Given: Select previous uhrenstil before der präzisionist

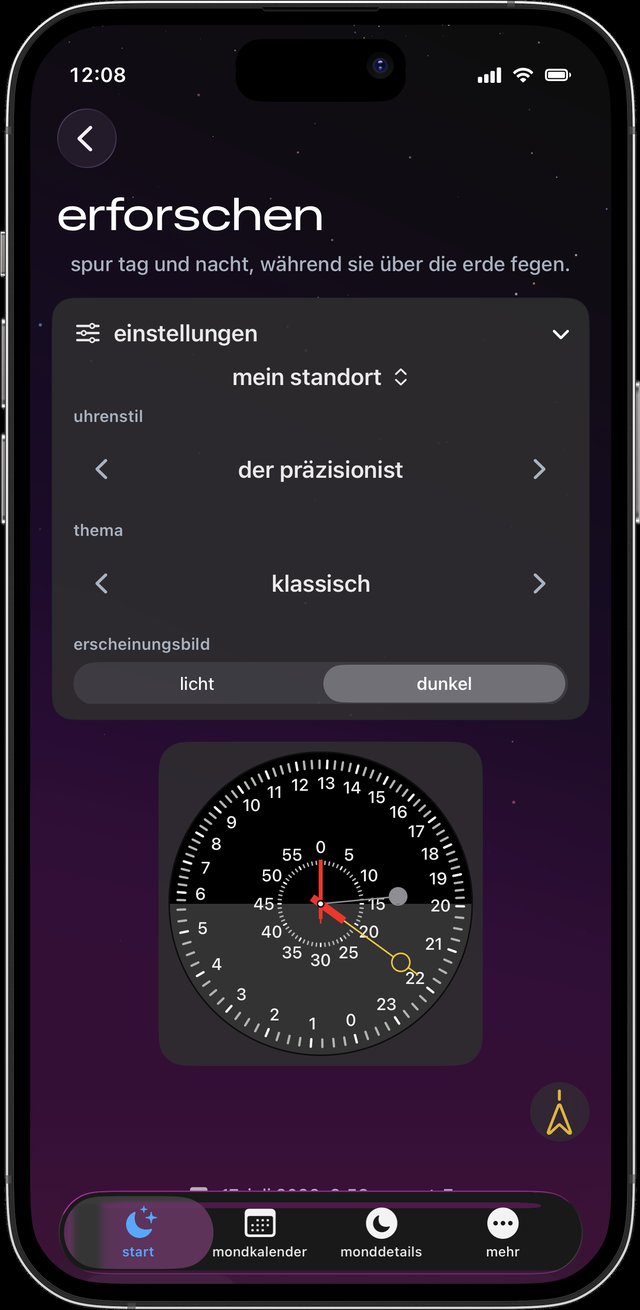Looking at the screenshot, I should point(101,469).
